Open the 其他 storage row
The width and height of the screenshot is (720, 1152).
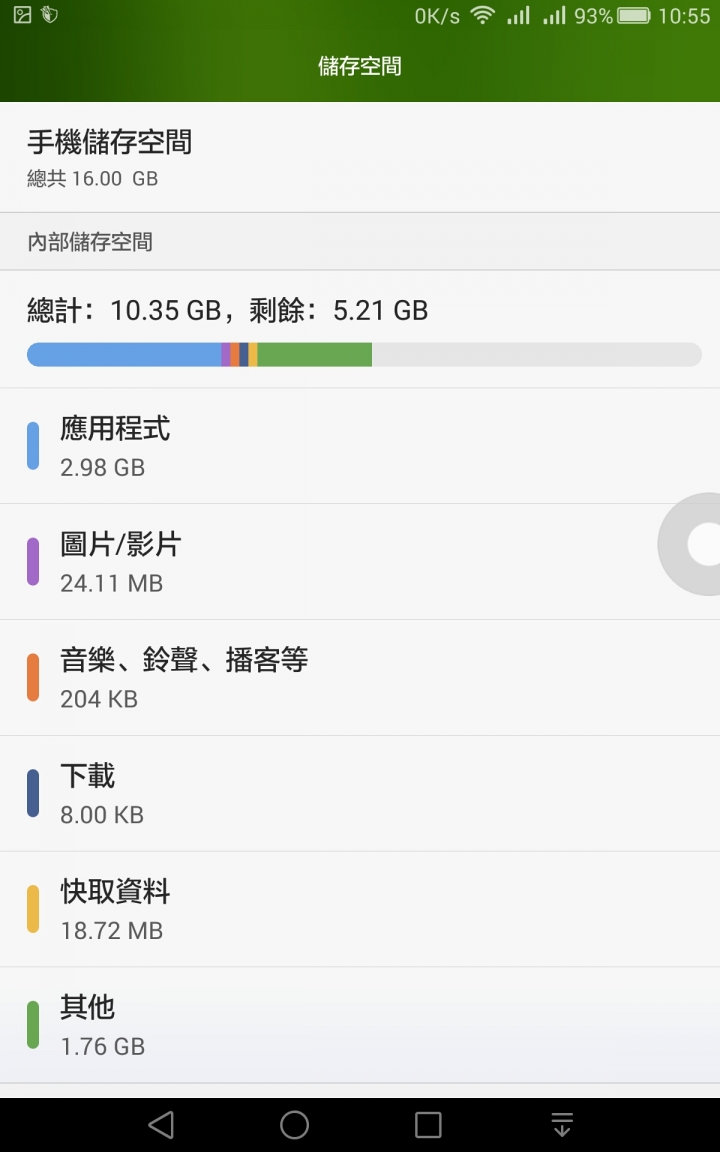(x=360, y=1025)
